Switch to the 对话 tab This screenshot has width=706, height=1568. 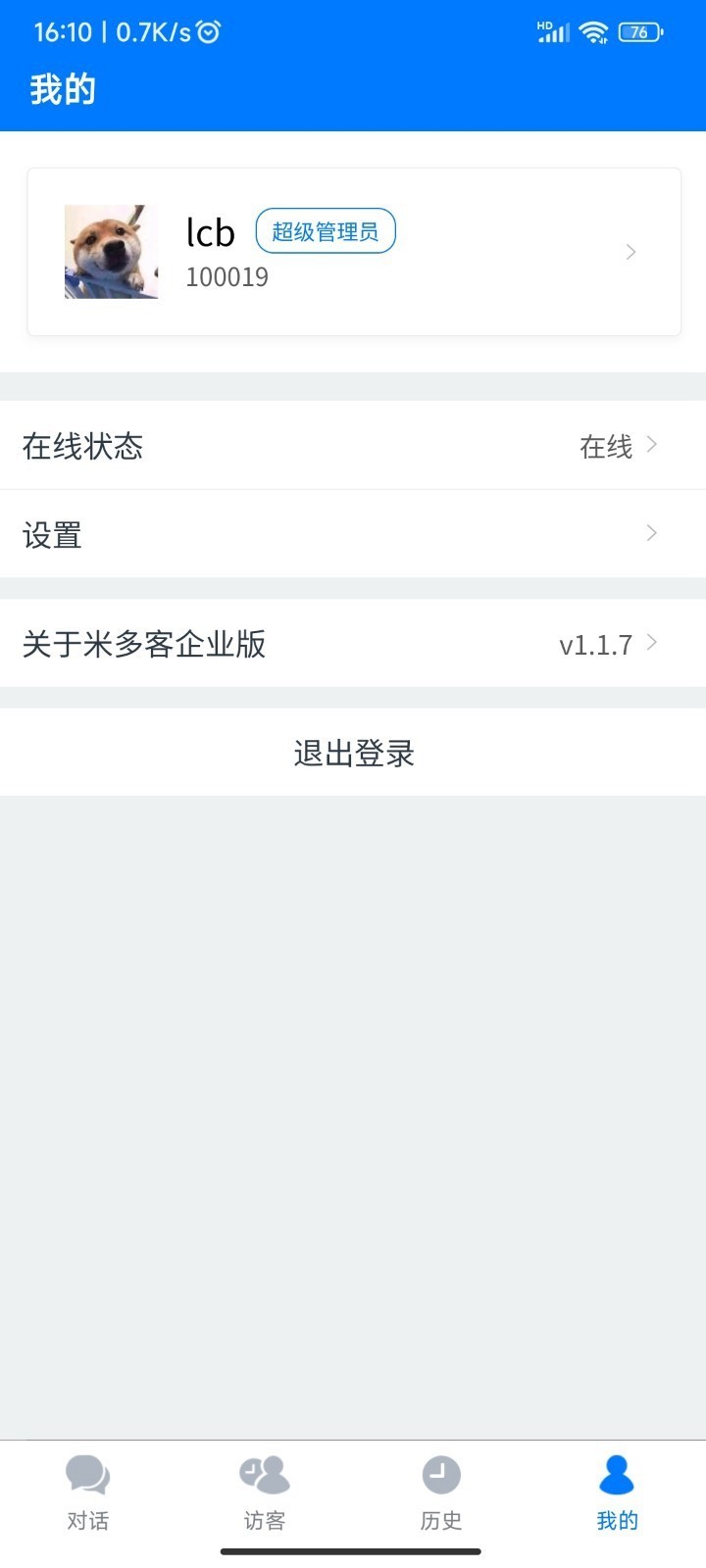coord(88,1494)
